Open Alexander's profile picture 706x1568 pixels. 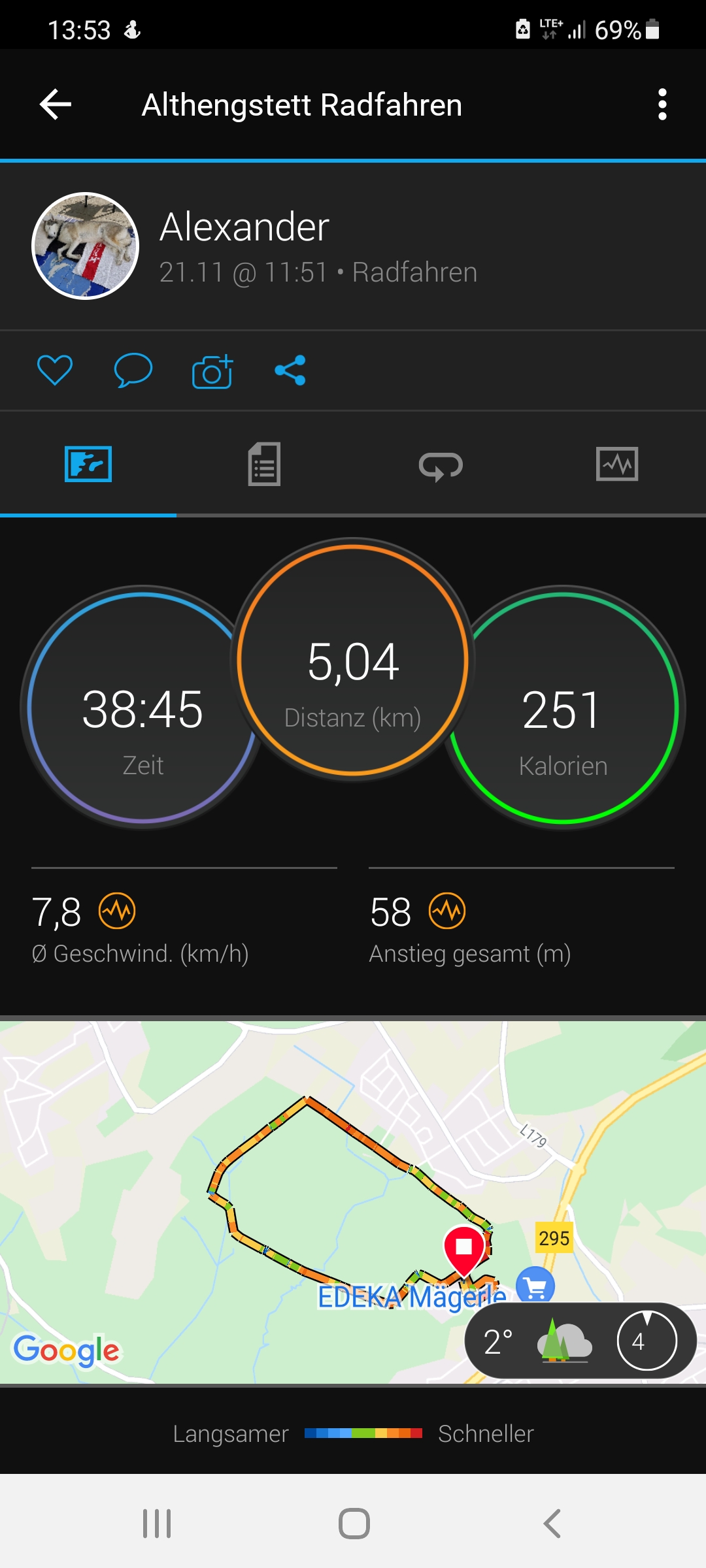[86, 246]
